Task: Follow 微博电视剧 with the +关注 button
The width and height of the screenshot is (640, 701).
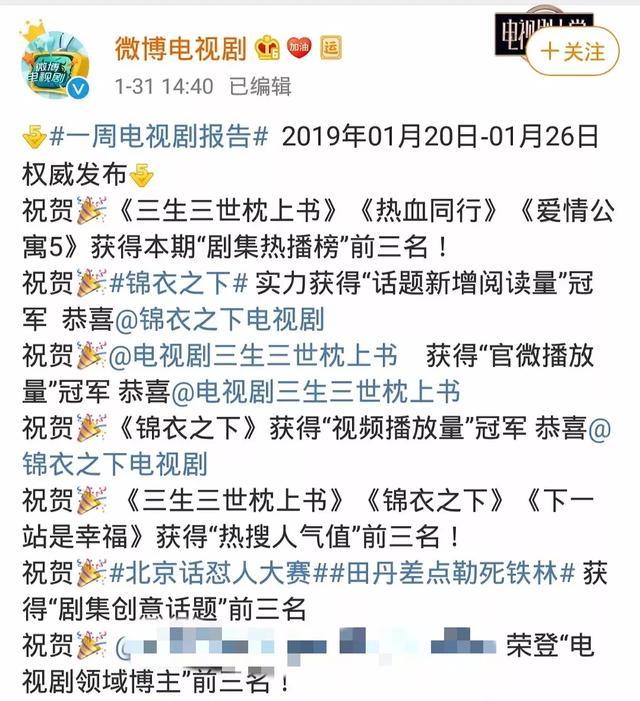Action: pos(574,49)
